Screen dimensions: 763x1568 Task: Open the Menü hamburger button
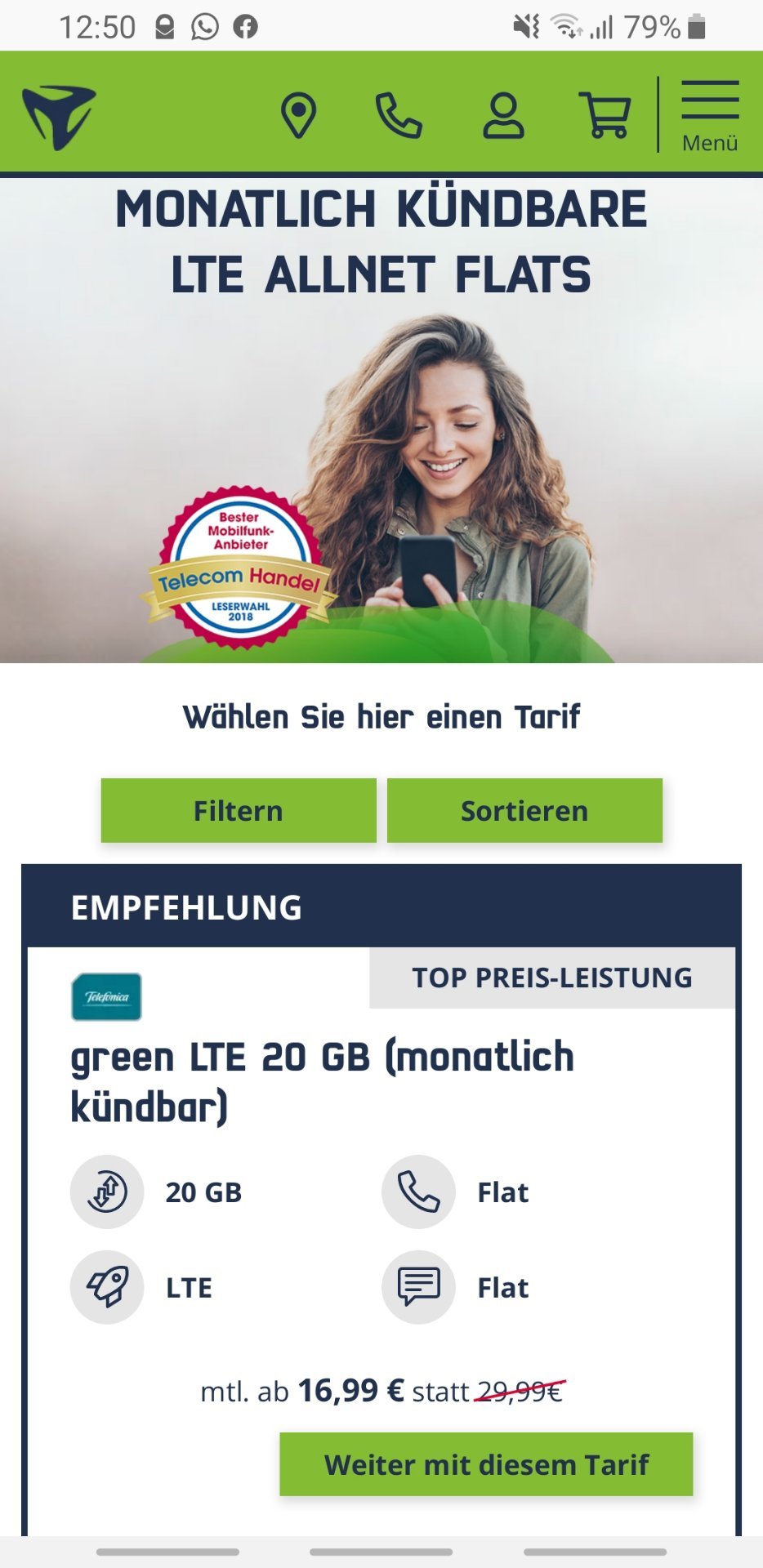(x=710, y=116)
